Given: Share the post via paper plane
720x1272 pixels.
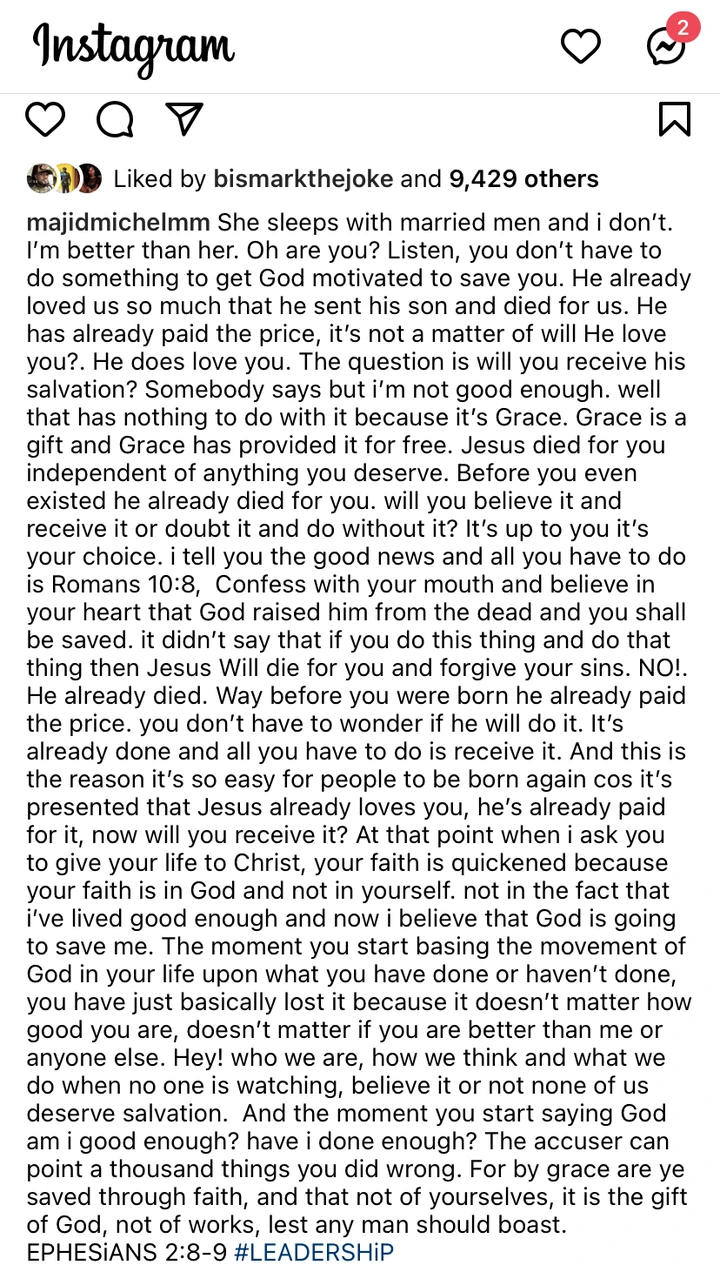Looking at the screenshot, I should (x=184, y=118).
